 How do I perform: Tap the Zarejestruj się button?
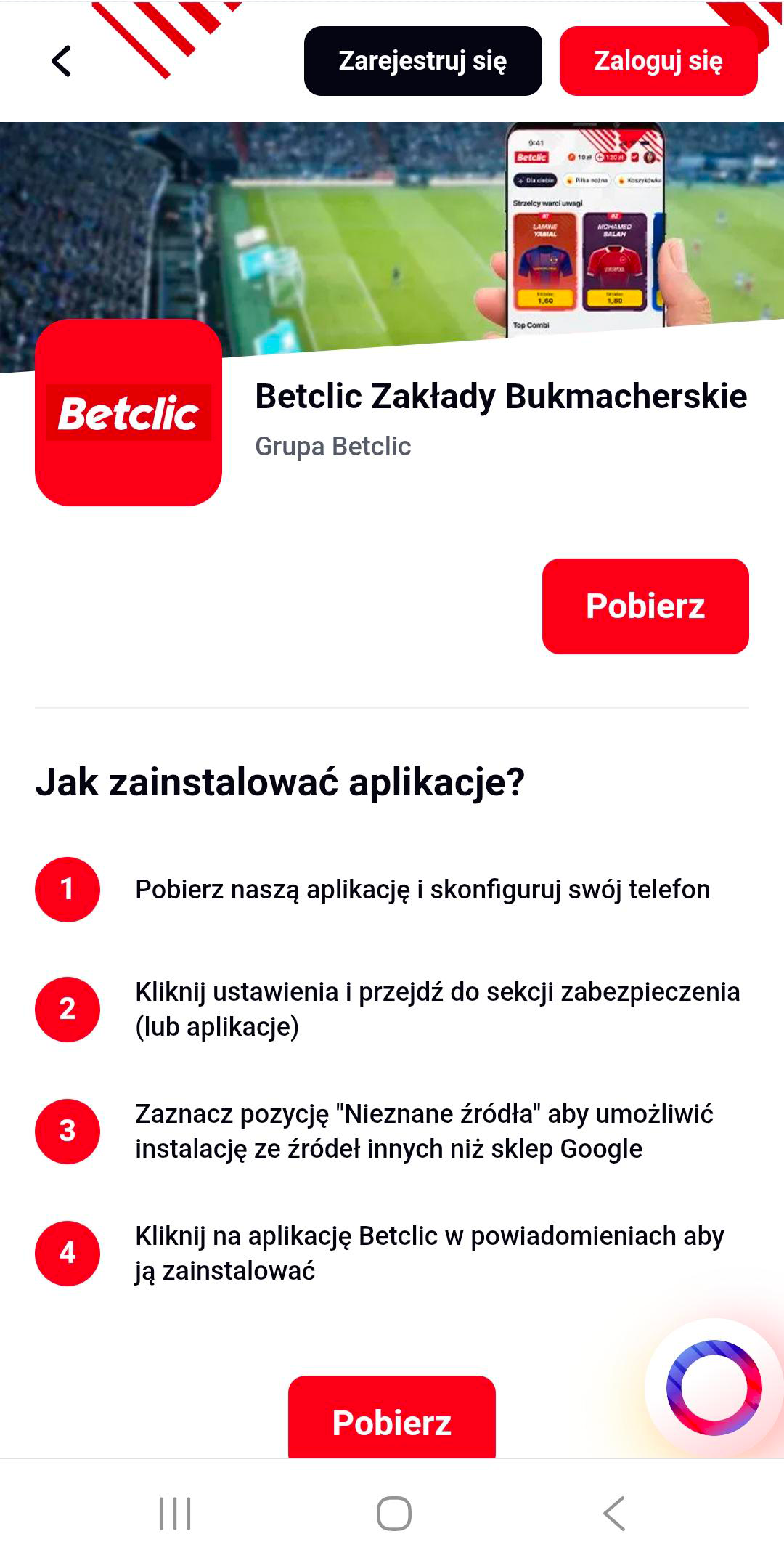(422, 61)
